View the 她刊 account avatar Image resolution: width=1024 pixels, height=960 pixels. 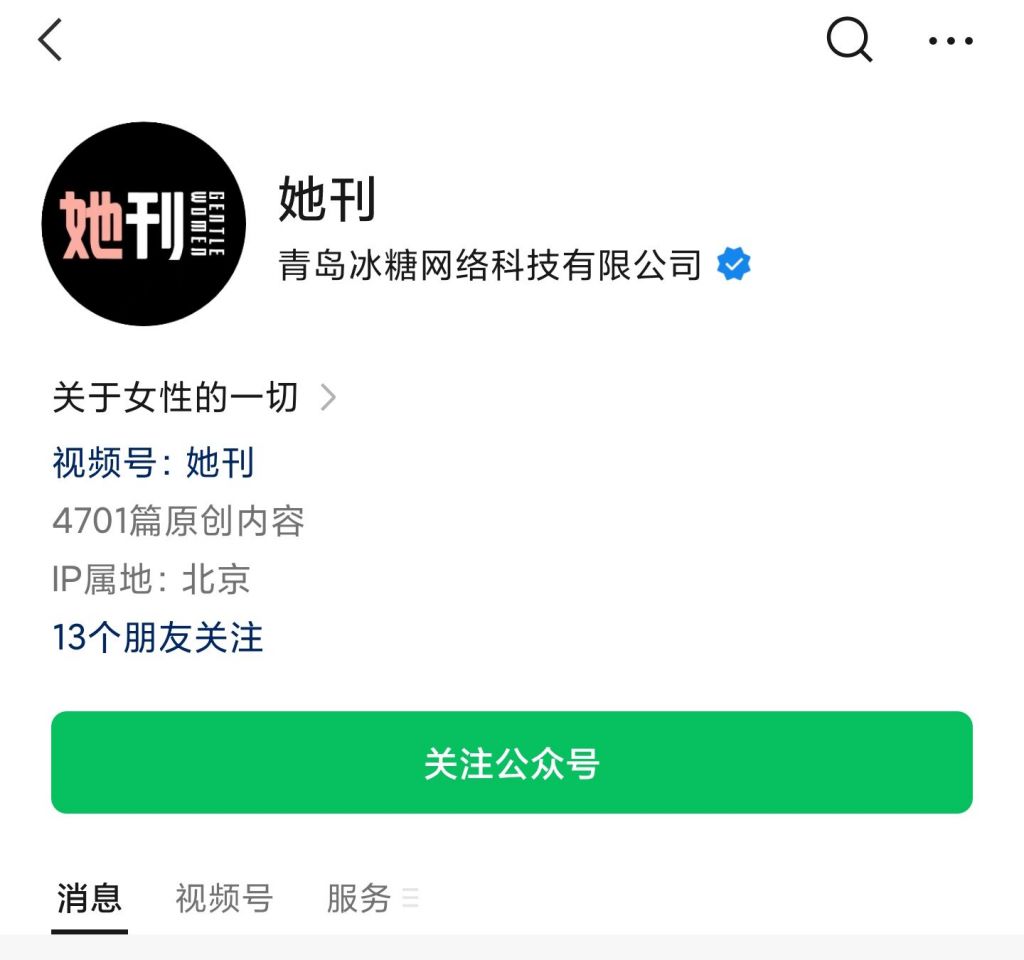(x=144, y=224)
